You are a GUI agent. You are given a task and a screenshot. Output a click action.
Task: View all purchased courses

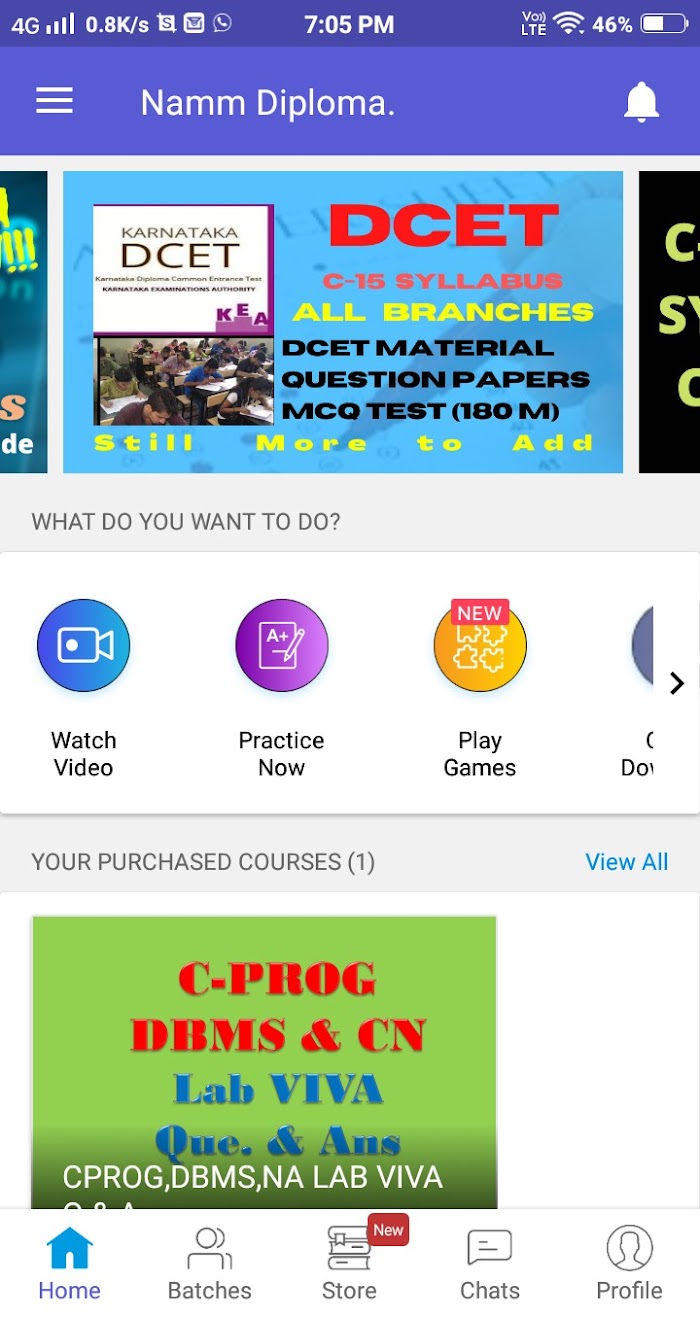pyautogui.click(x=626, y=862)
